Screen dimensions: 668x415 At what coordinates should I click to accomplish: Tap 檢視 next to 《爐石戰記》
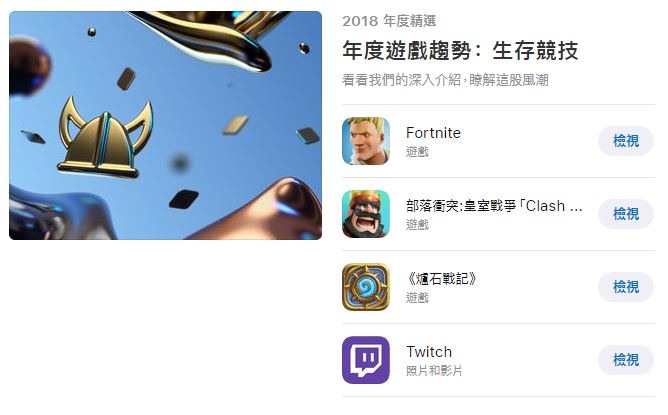coord(625,287)
